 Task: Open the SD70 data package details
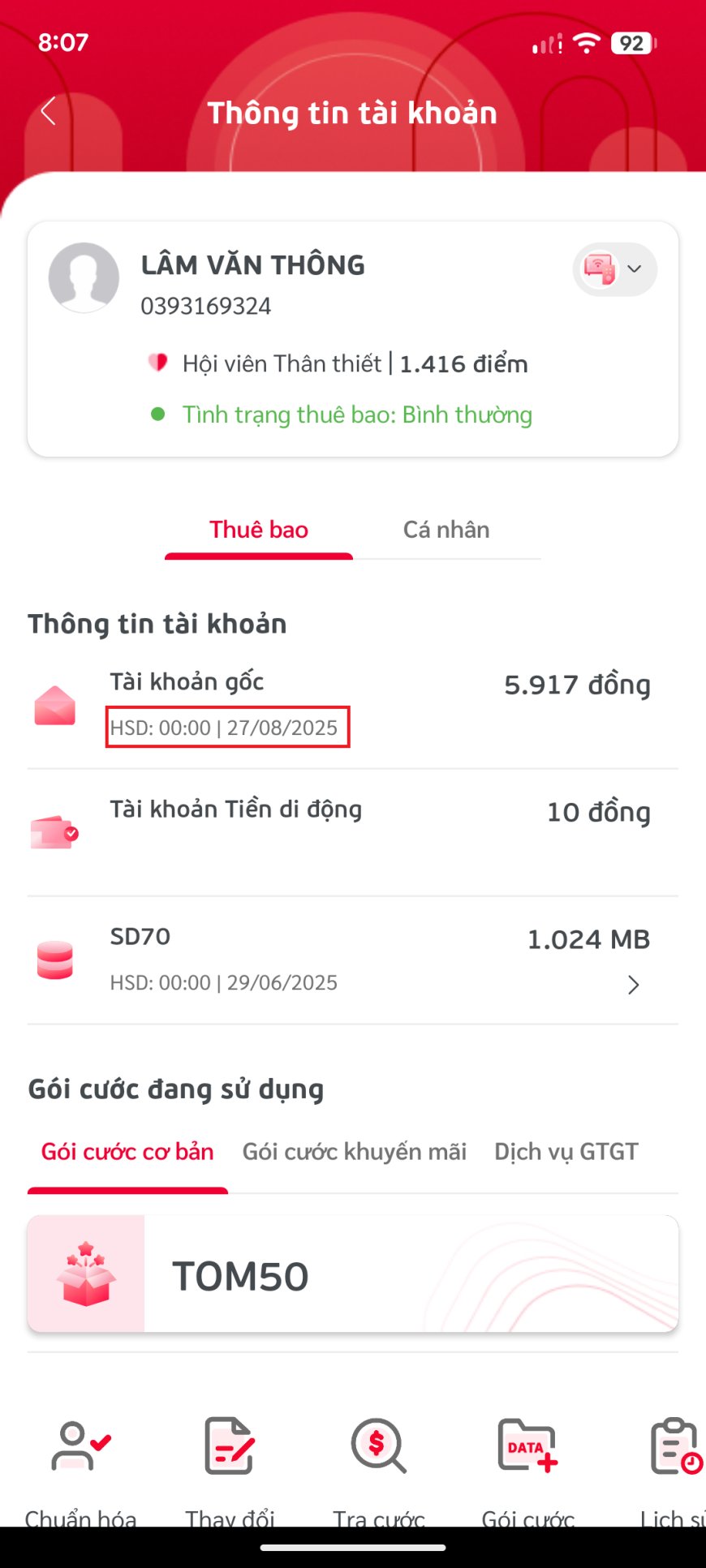(353, 960)
